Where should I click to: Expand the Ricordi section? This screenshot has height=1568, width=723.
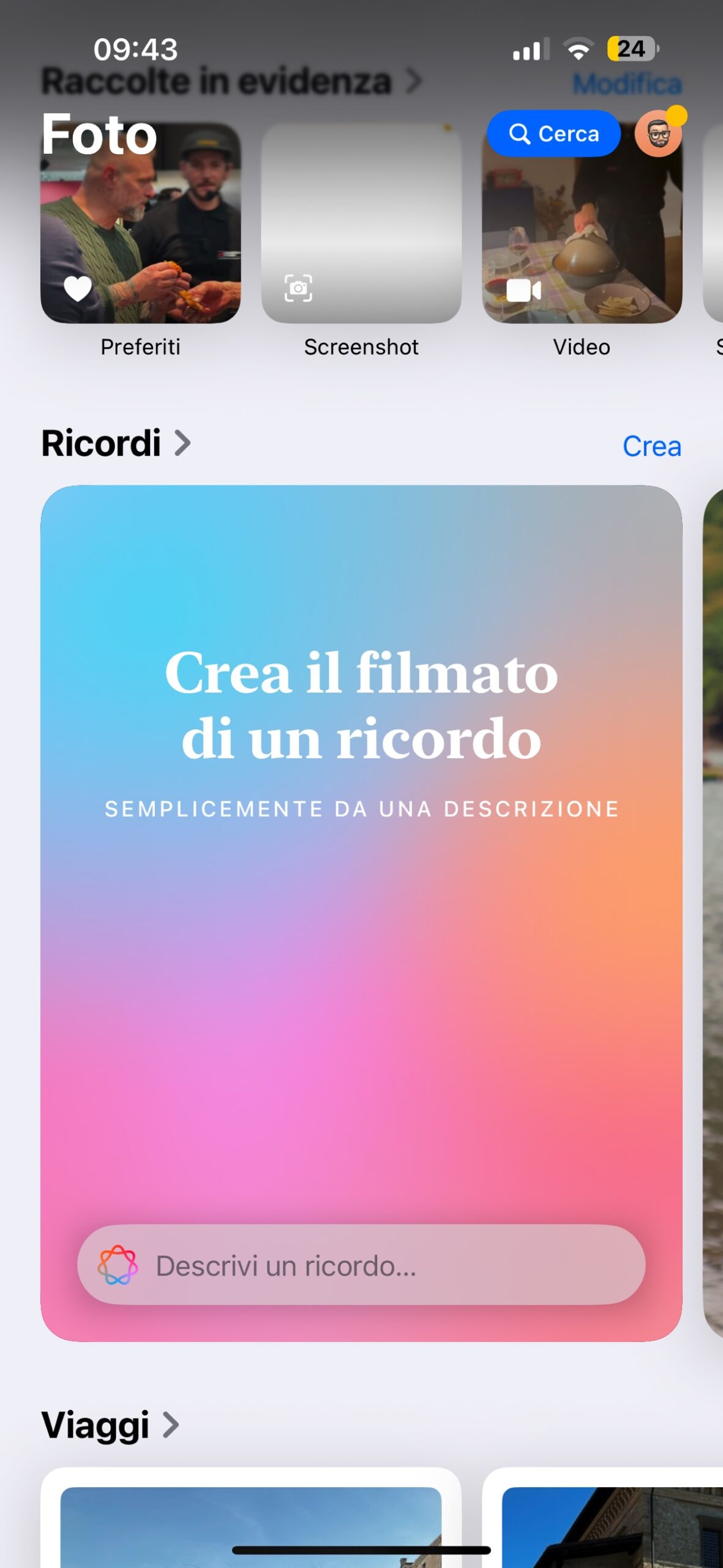pyautogui.click(x=116, y=443)
